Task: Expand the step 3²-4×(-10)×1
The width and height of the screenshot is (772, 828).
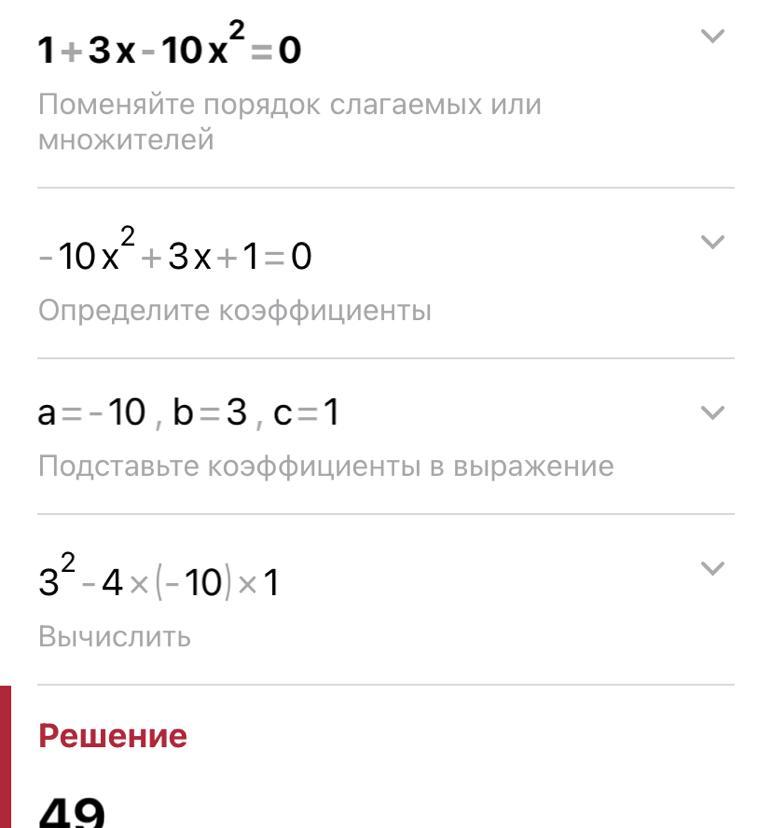Action: click(712, 568)
